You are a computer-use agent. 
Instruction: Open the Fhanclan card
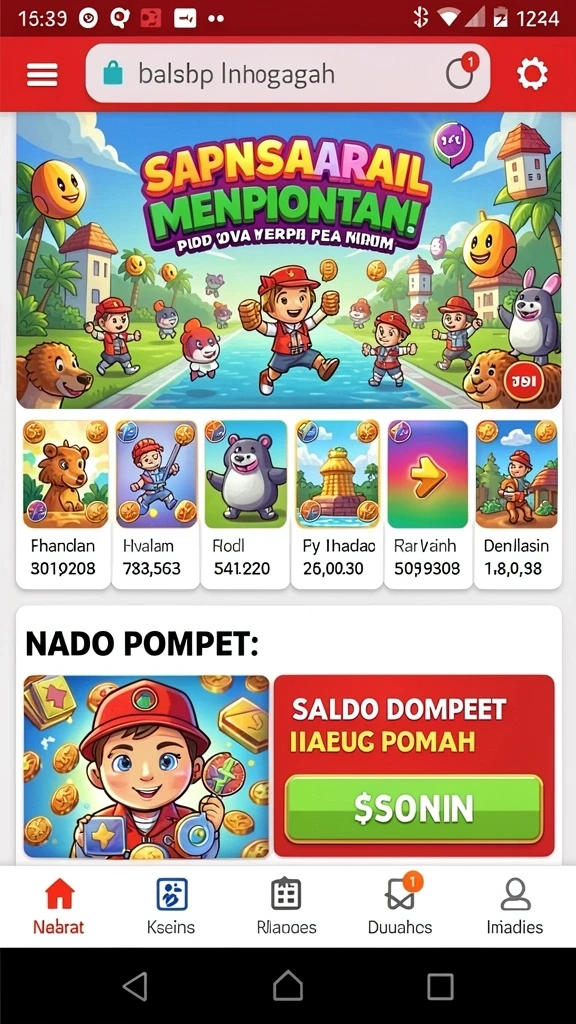pyautogui.click(x=63, y=504)
